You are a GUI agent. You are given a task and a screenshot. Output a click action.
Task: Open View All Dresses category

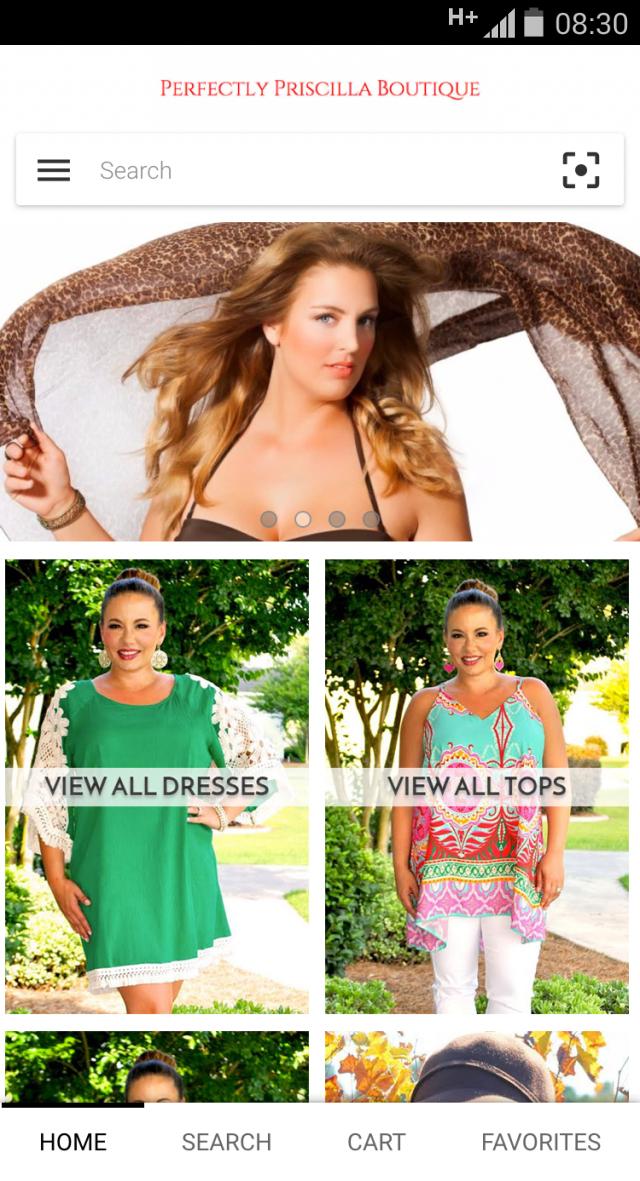(157, 786)
